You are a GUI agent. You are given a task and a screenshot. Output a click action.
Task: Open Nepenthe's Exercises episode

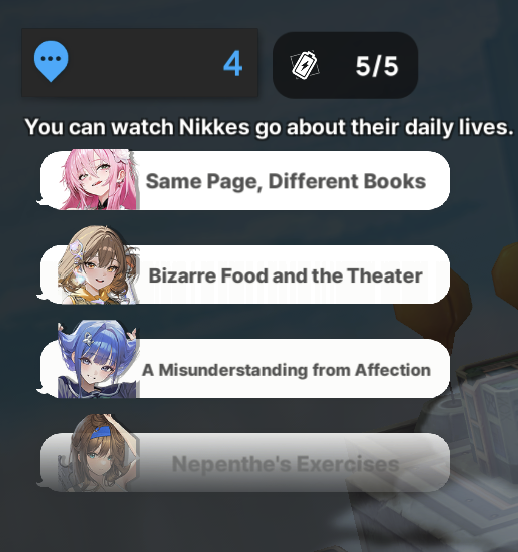click(x=244, y=463)
